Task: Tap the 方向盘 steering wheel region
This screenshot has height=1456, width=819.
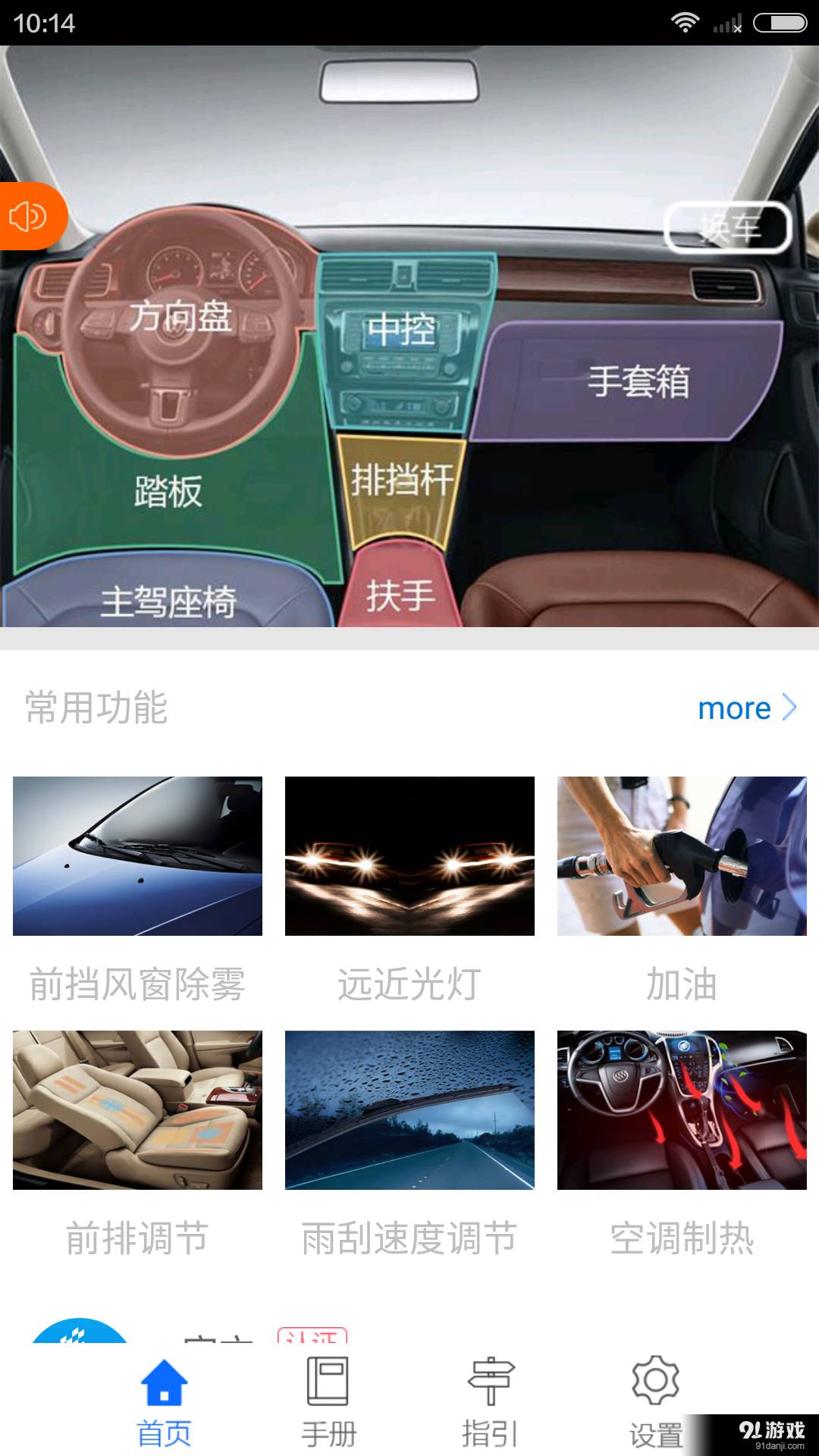Action: pyautogui.click(x=182, y=318)
